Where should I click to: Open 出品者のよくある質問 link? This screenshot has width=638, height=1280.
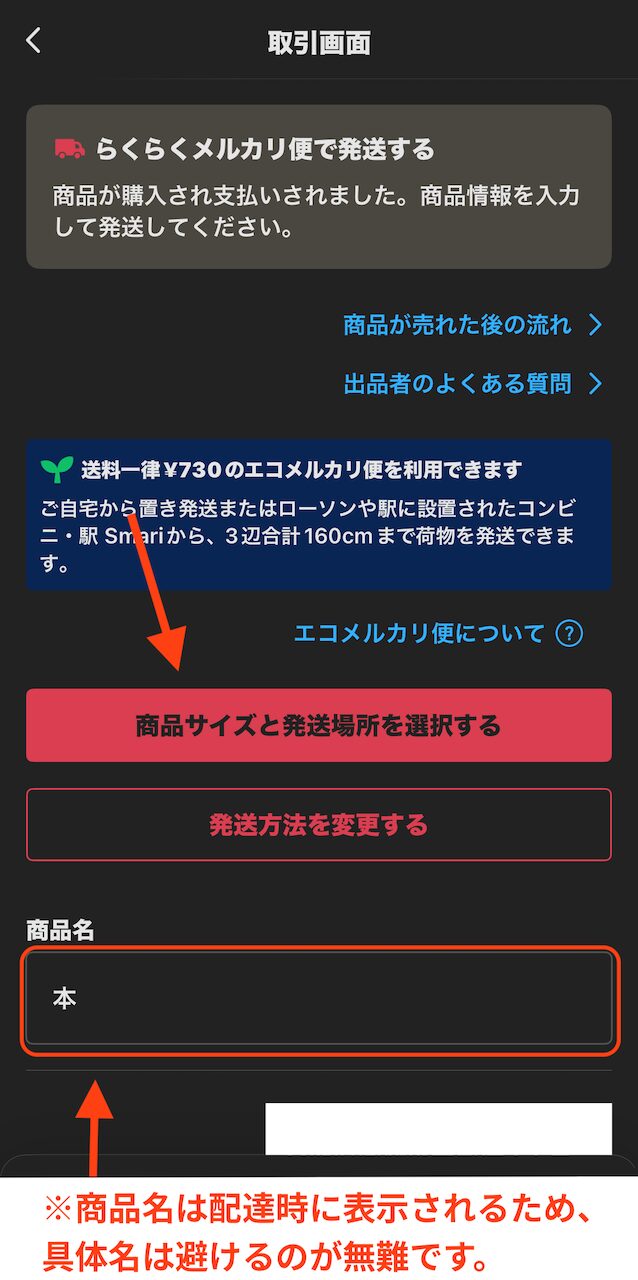click(472, 383)
